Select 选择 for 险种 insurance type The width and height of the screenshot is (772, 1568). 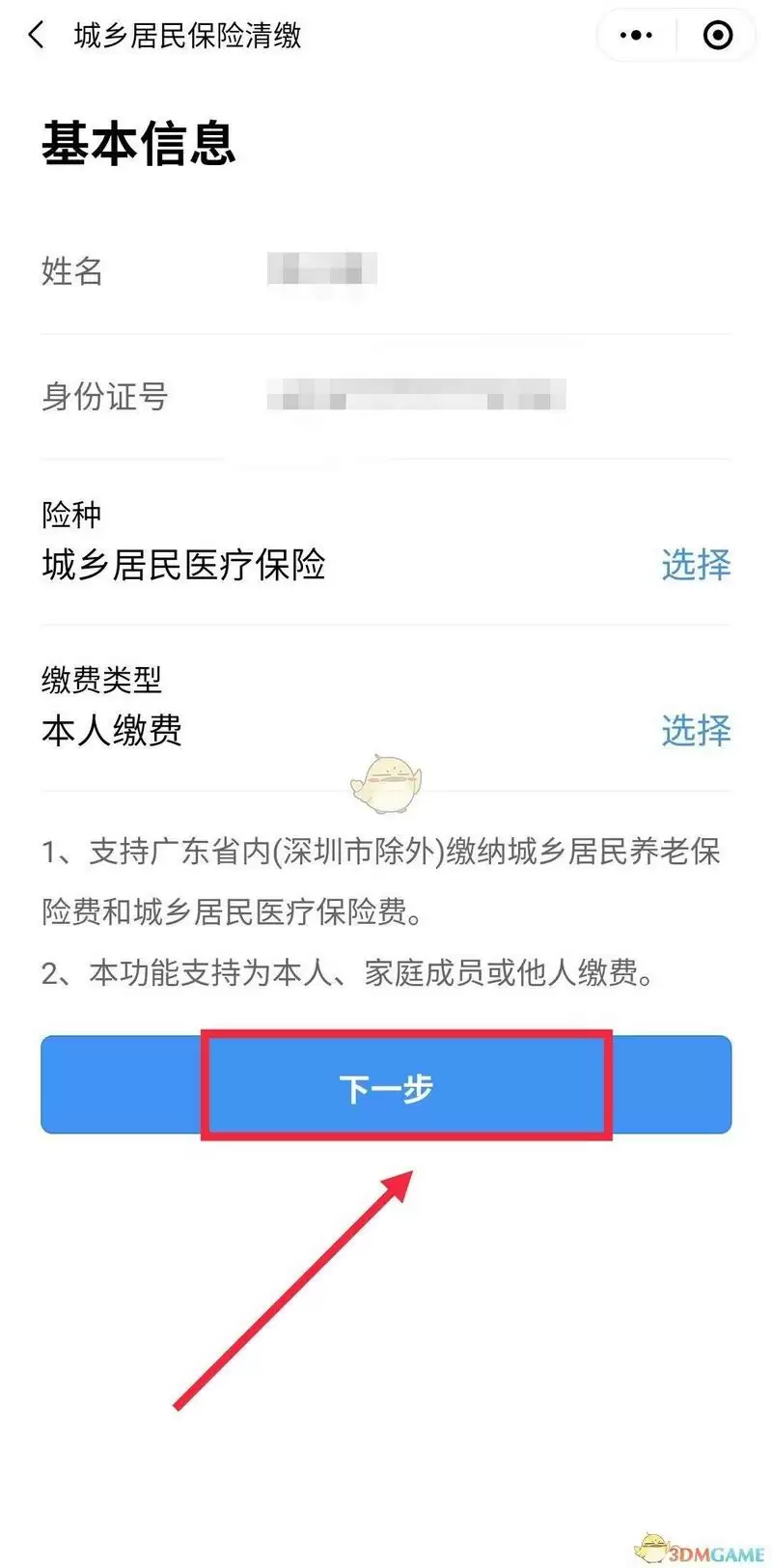(x=695, y=565)
